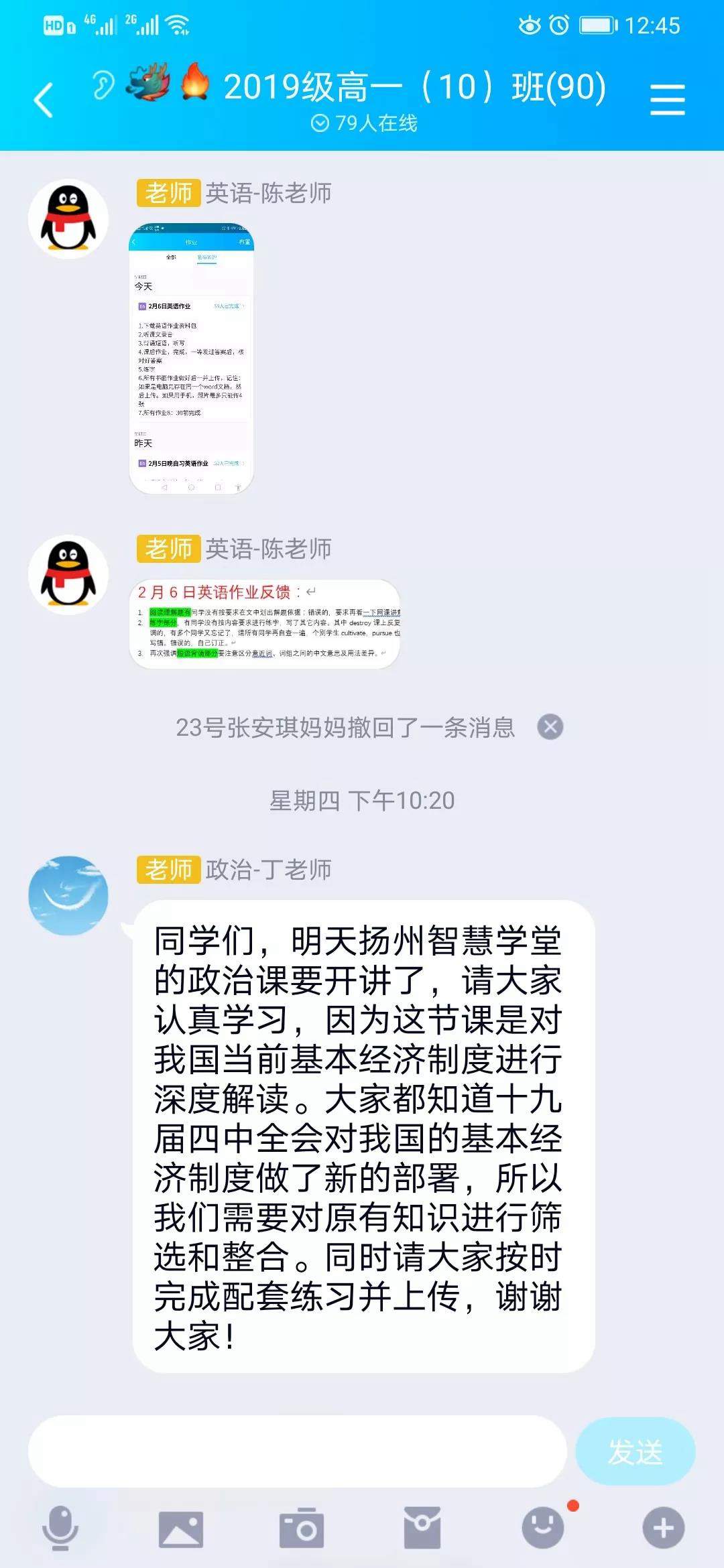The image size is (724, 1568).
Task: Open the homework screenshot from 英语-陈老师
Action: (191, 358)
